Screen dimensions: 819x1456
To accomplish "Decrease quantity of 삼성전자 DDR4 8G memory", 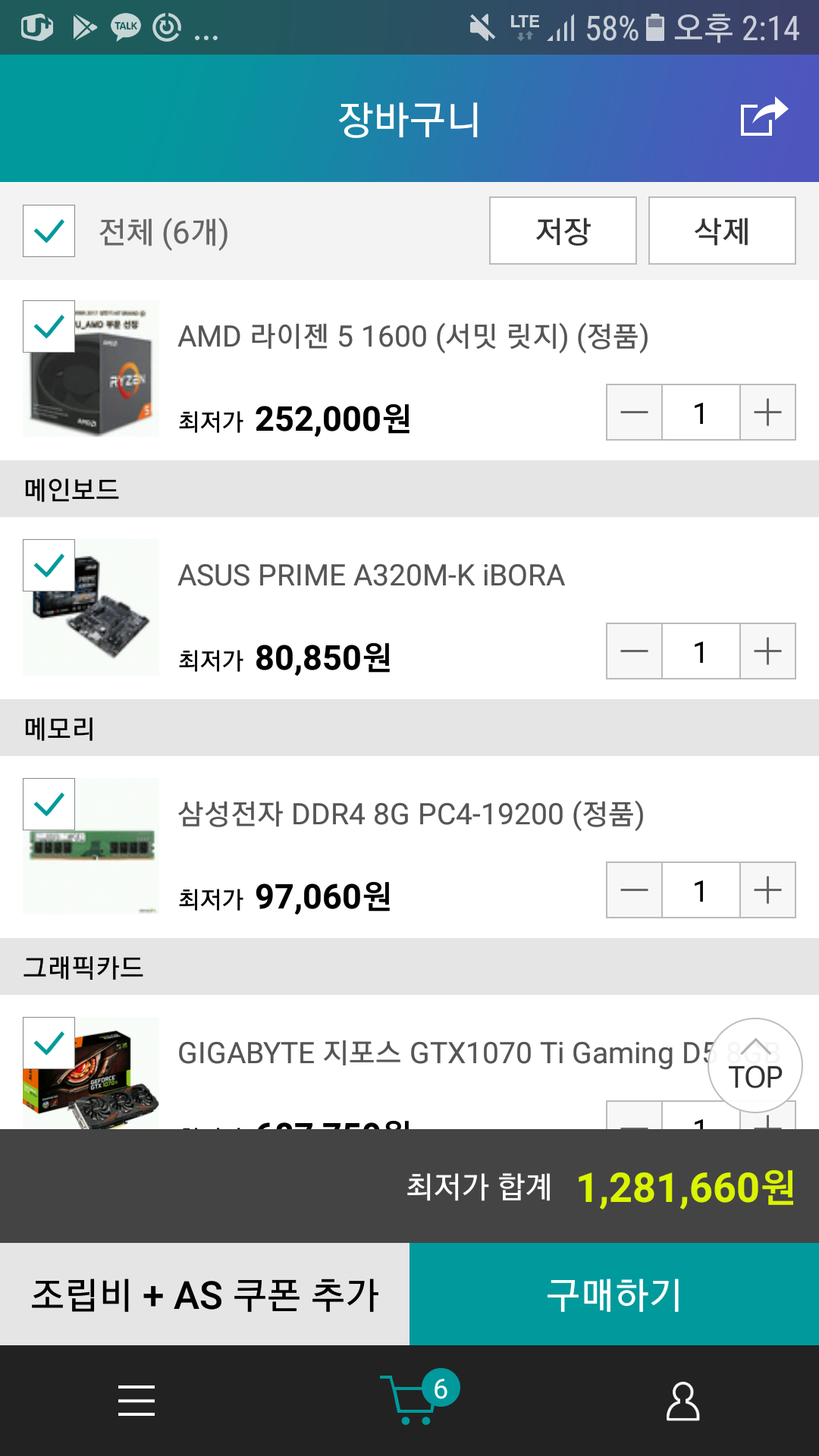I will tap(634, 890).
